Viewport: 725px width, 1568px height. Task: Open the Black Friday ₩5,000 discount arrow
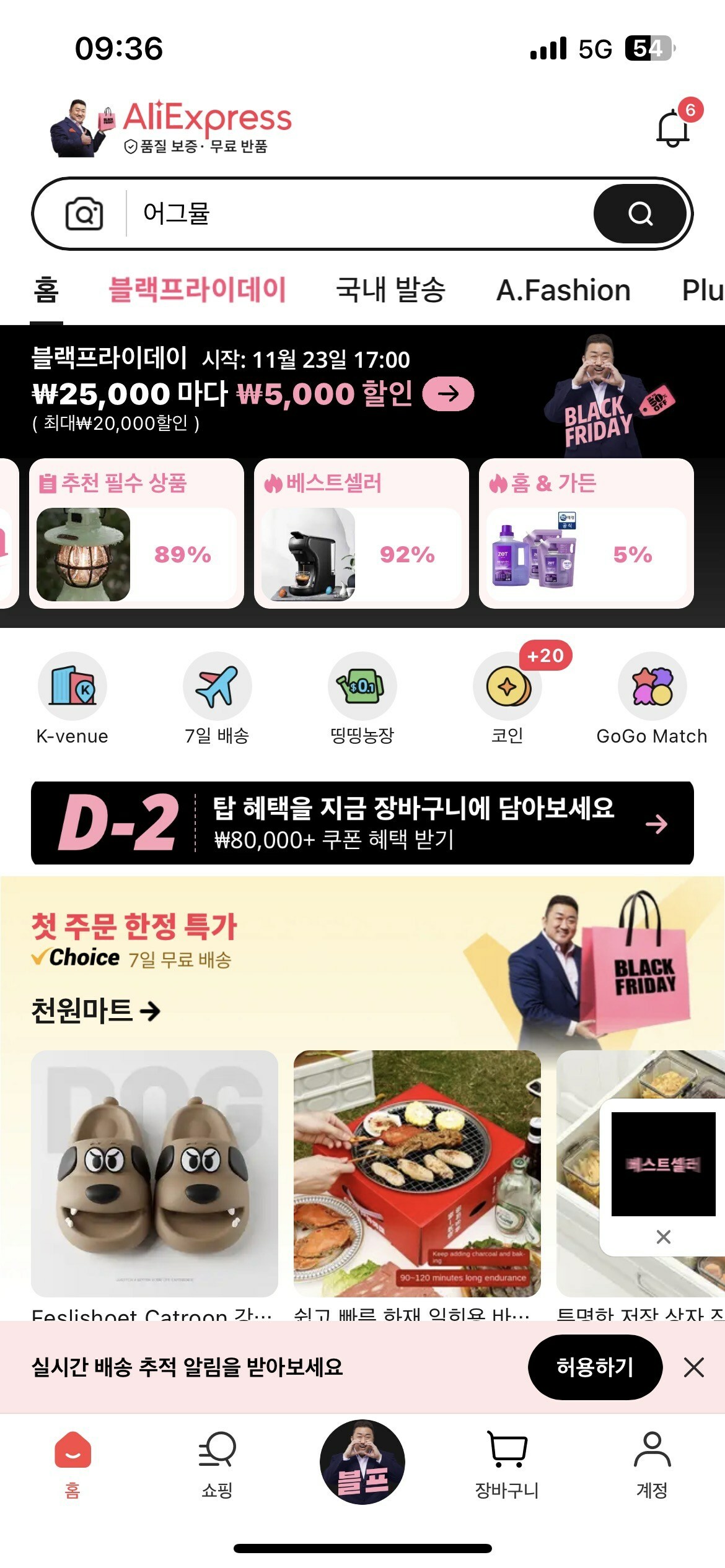point(448,394)
